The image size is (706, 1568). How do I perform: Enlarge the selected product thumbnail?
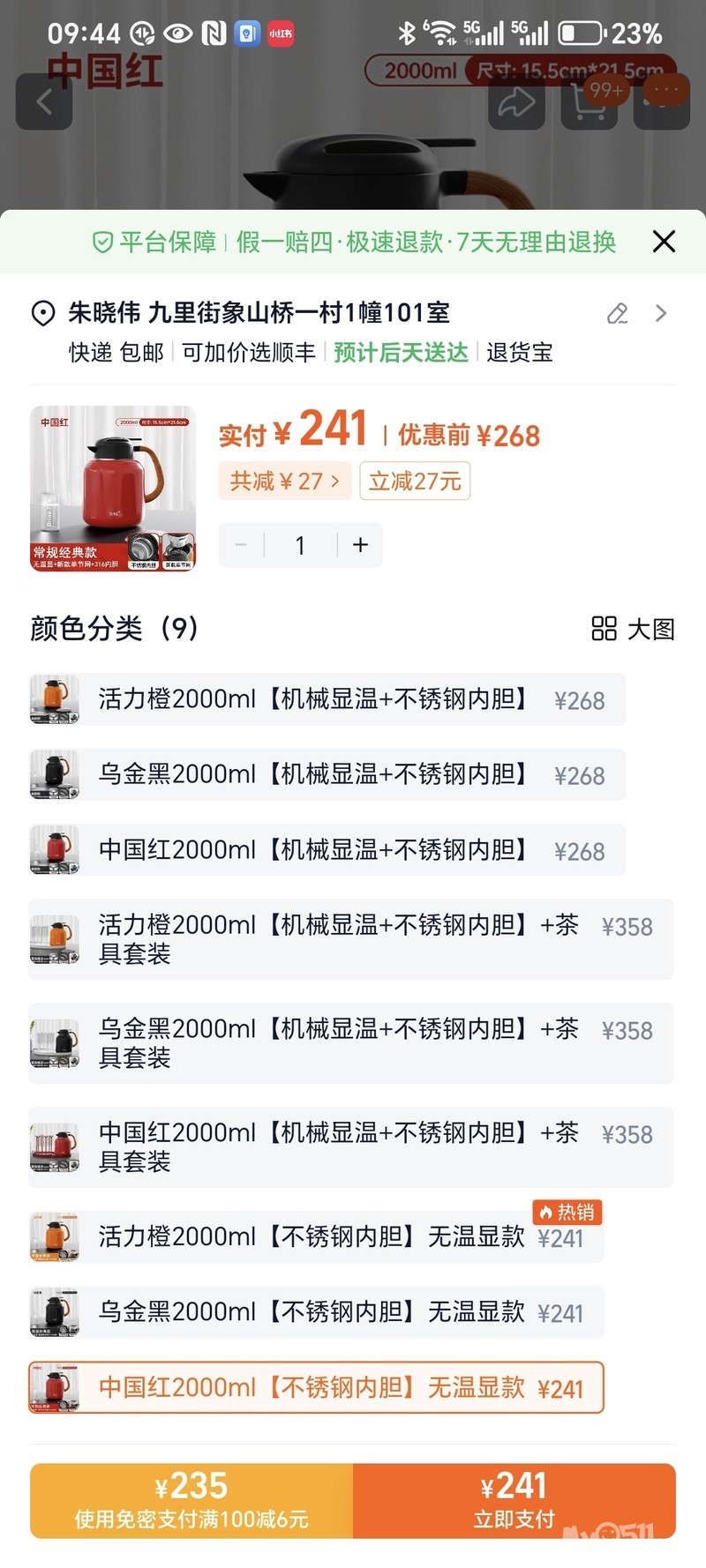[x=113, y=489]
